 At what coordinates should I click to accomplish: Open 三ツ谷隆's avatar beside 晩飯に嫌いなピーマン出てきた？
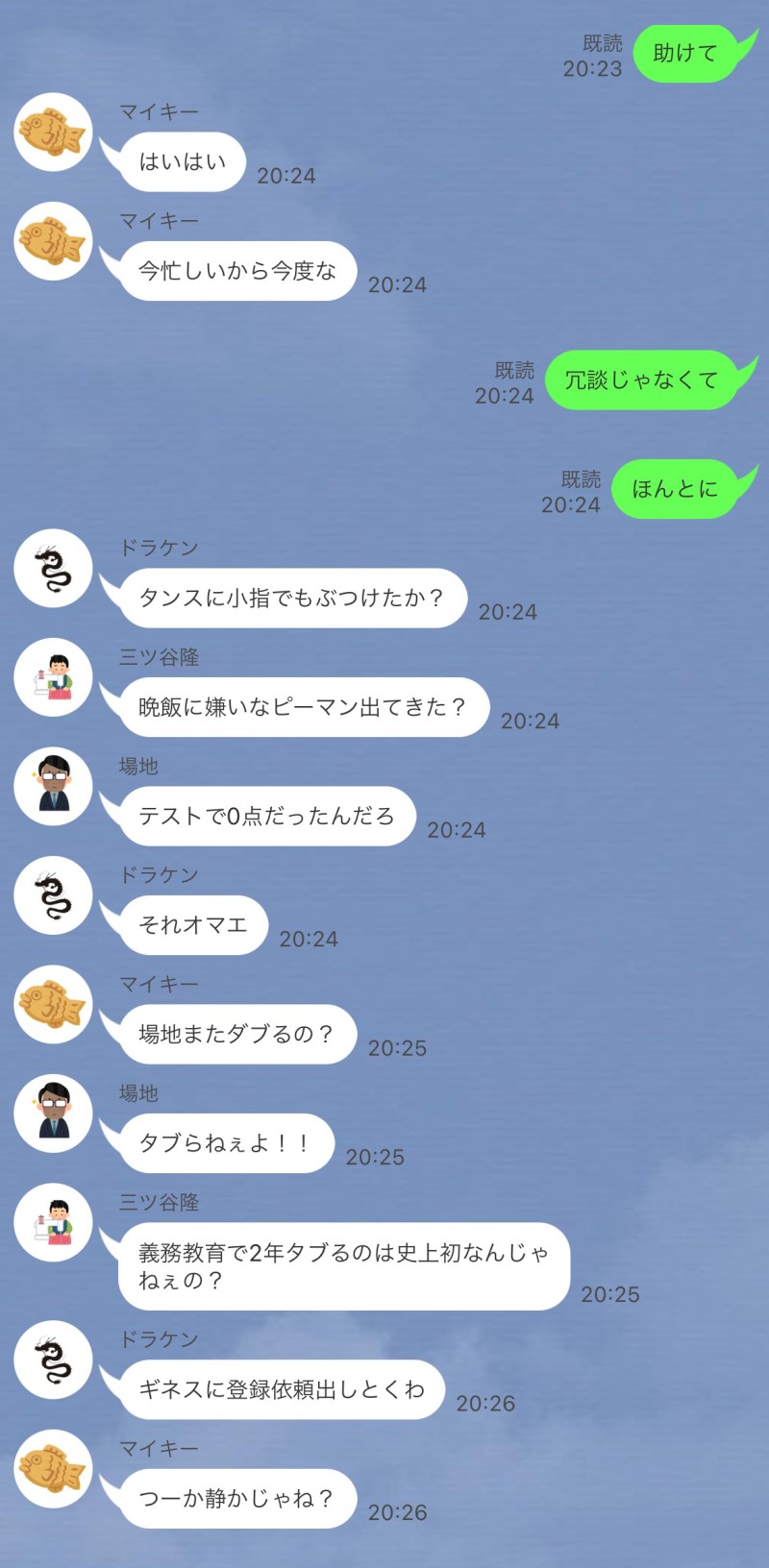[x=53, y=677]
